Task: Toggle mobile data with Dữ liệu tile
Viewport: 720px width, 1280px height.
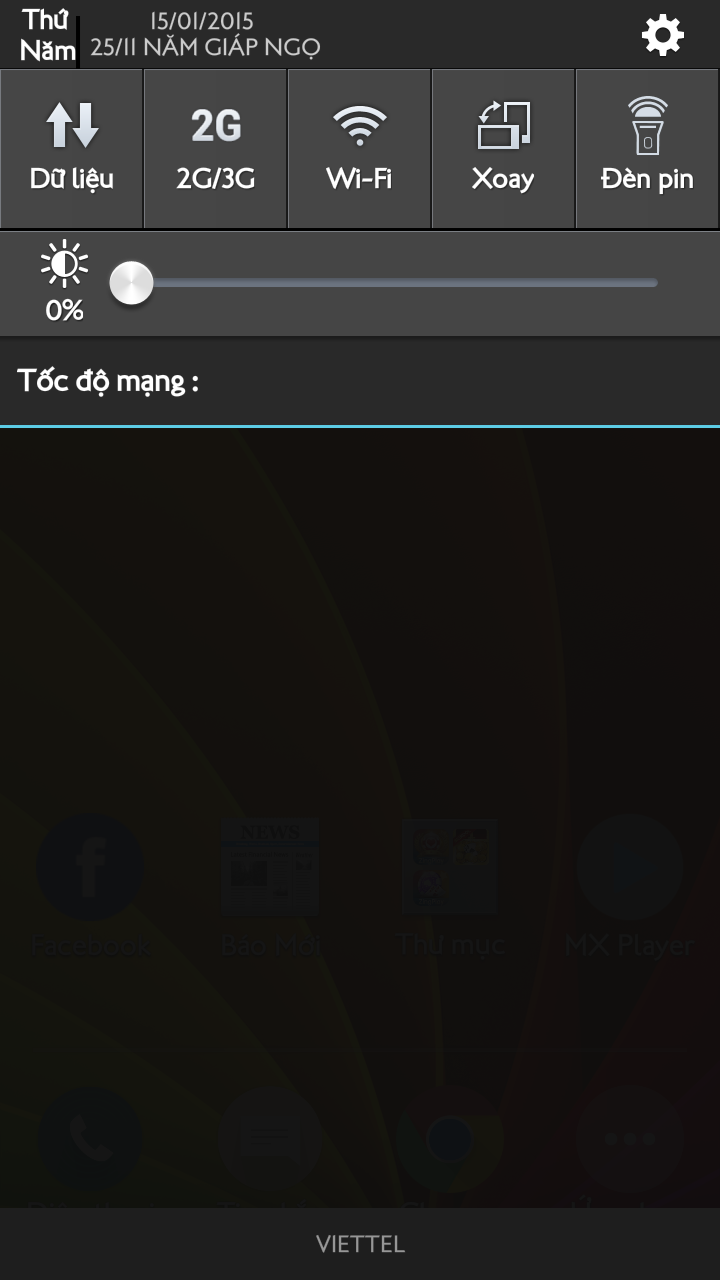Action: pyautogui.click(x=72, y=149)
